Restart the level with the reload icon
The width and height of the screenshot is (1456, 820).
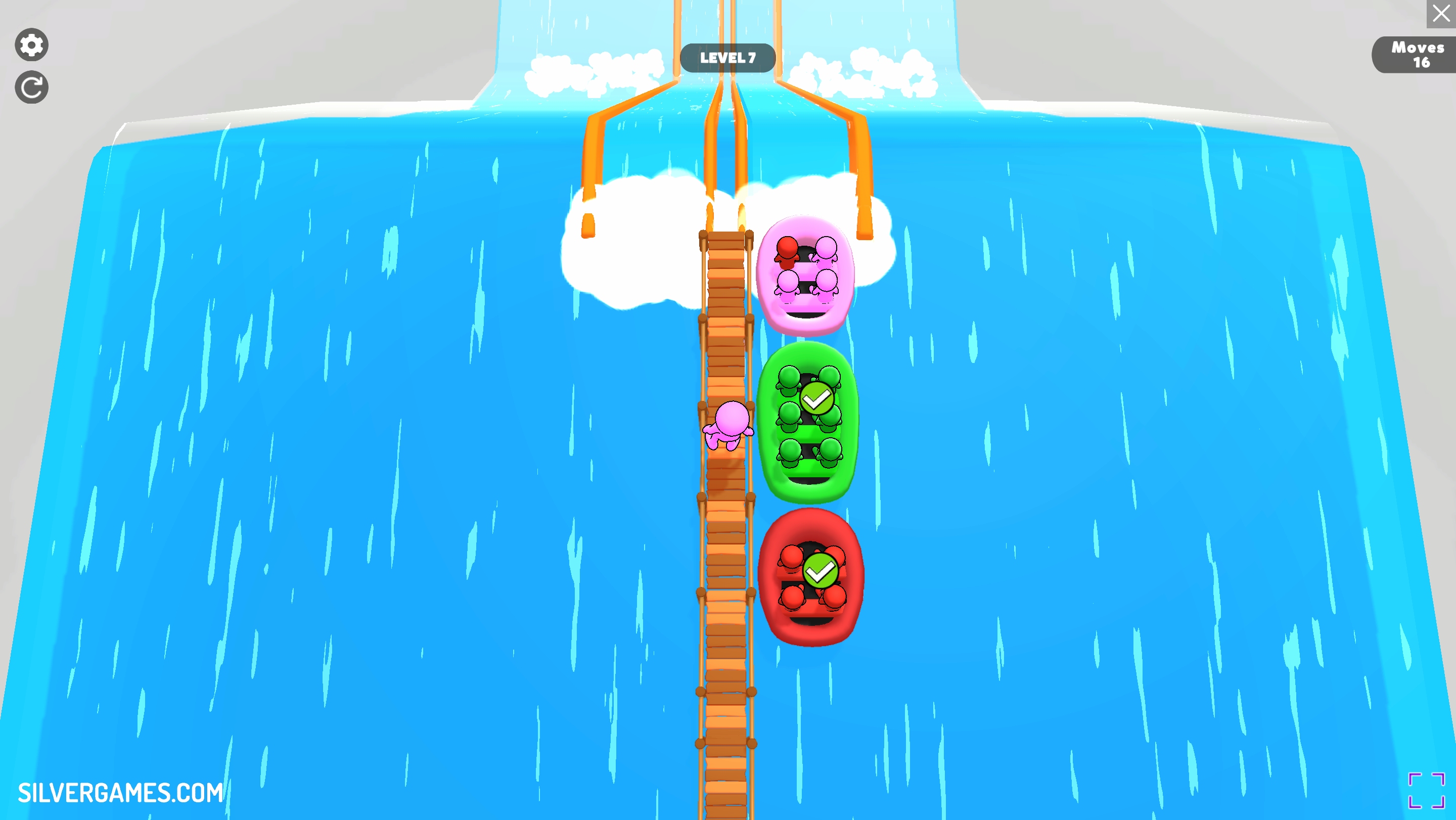click(x=32, y=87)
